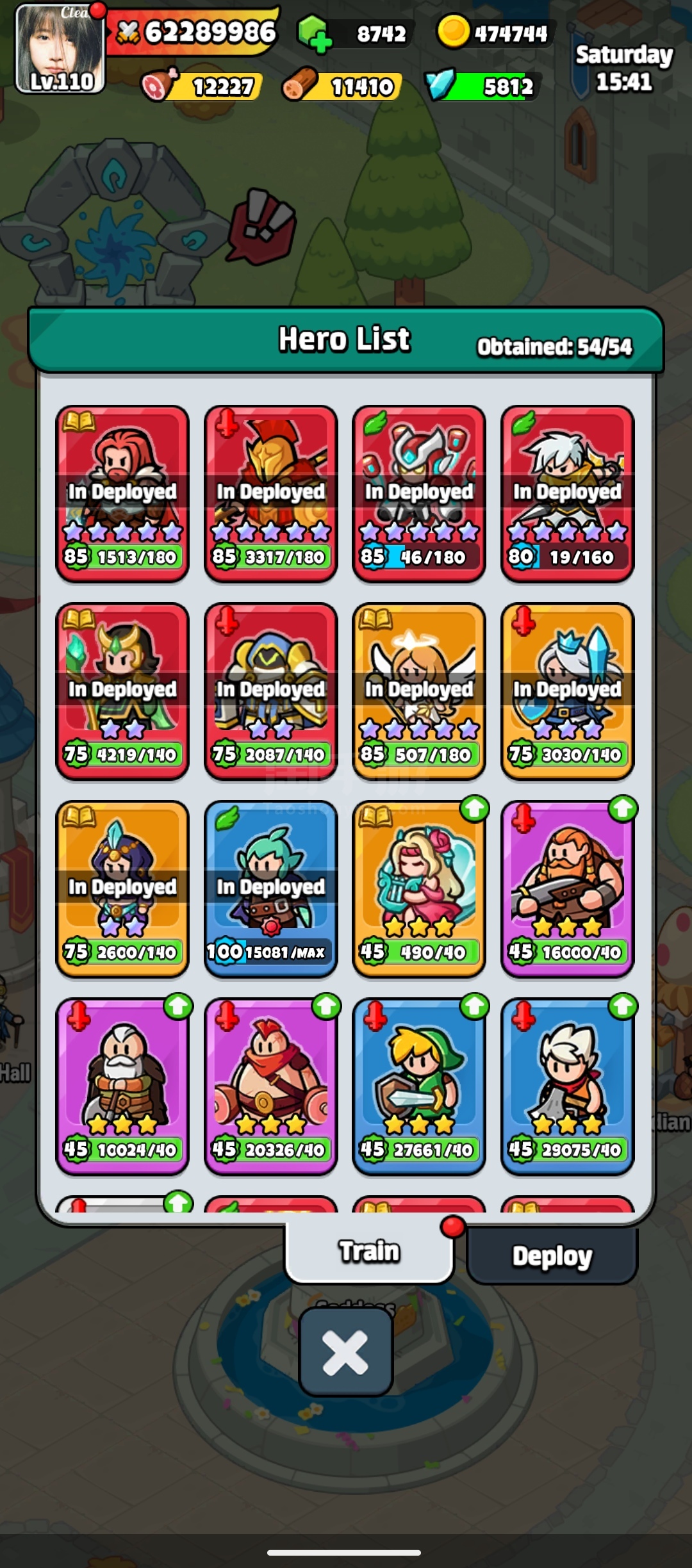Open the white-bearded elder hero card 10024/40
The height and width of the screenshot is (1568, 692).
pos(122,1085)
